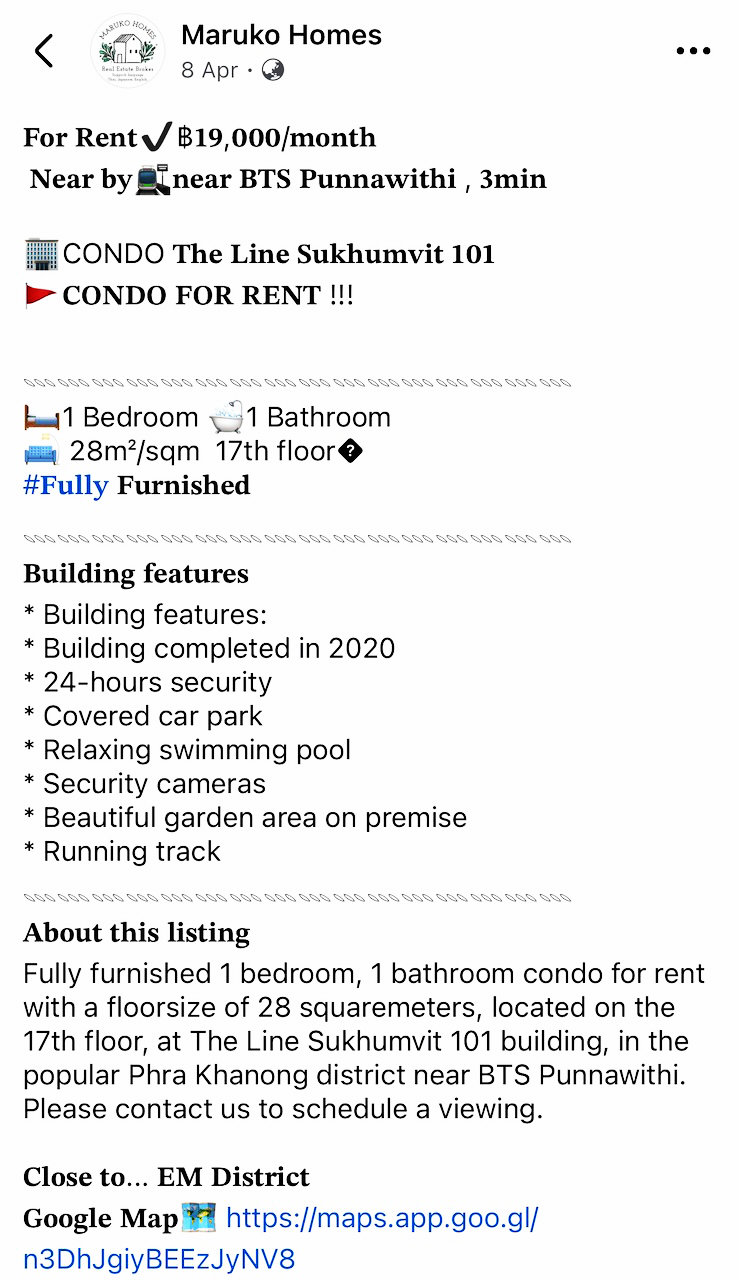Viewport: 739px width, 1280px height.
Task: Open the Maruko Homes page name
Action: 281,35
